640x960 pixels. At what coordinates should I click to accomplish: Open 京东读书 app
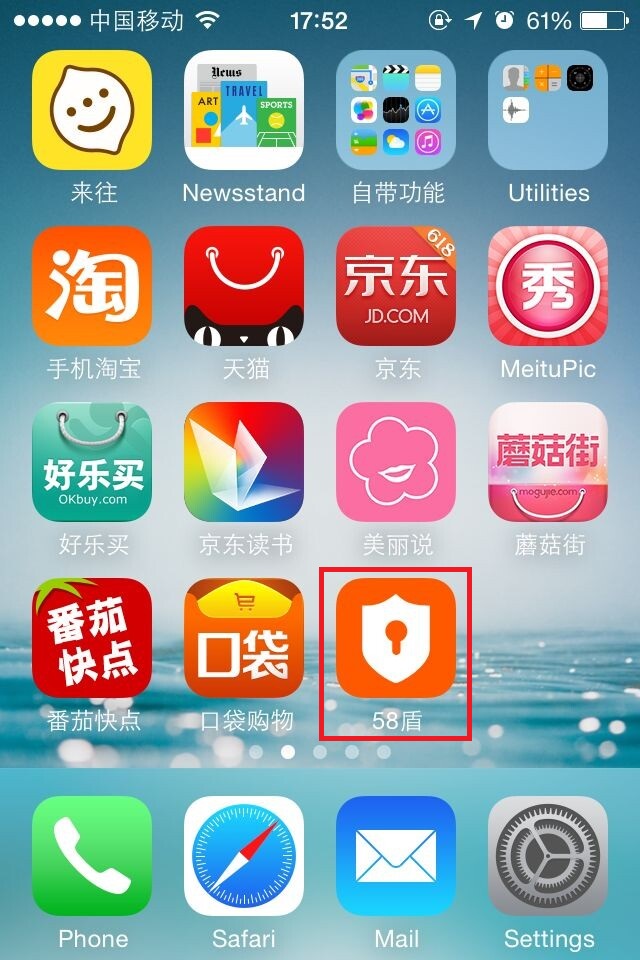coord(244,462)
